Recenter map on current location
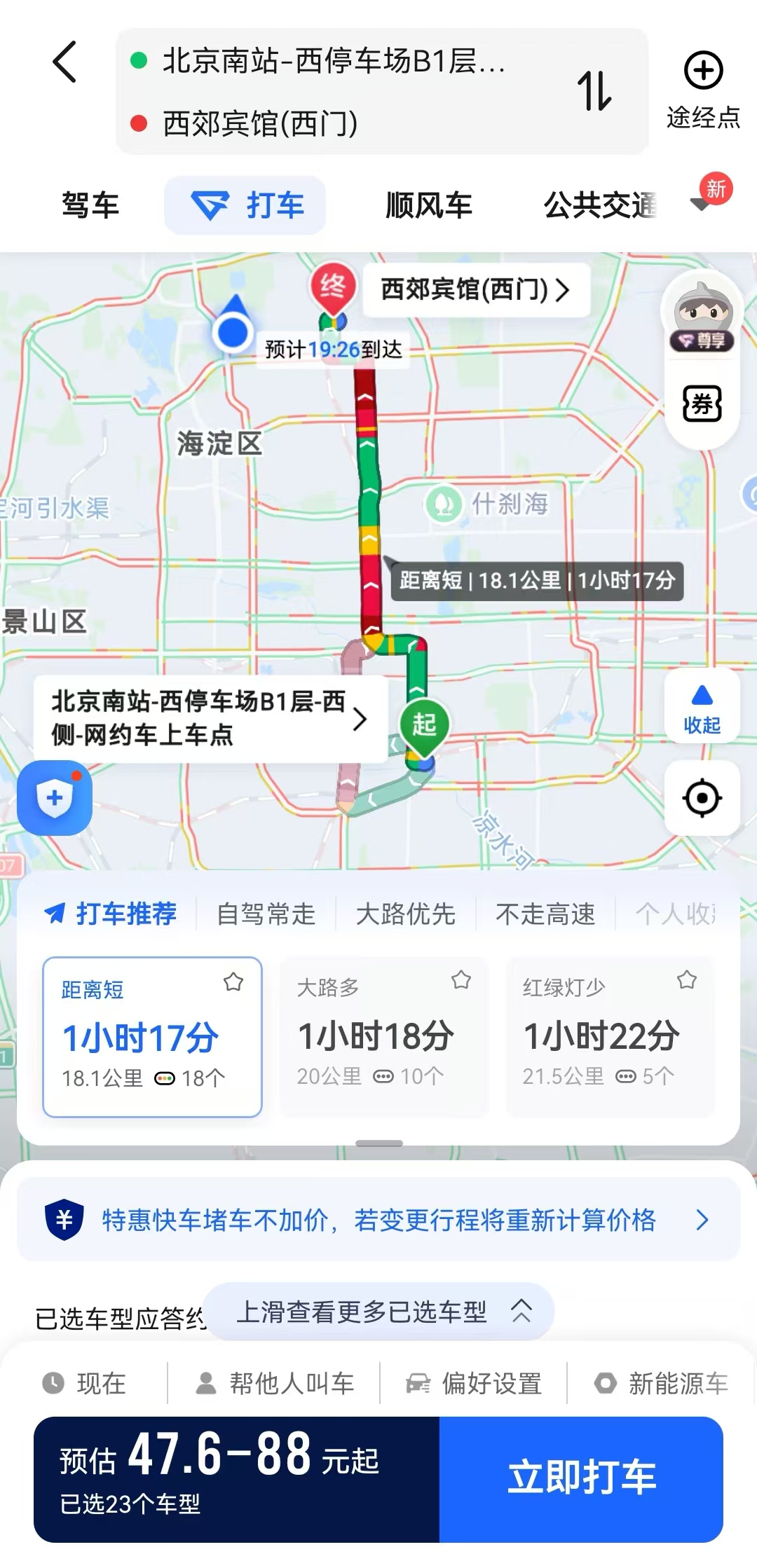 click(x=702, y=798)
